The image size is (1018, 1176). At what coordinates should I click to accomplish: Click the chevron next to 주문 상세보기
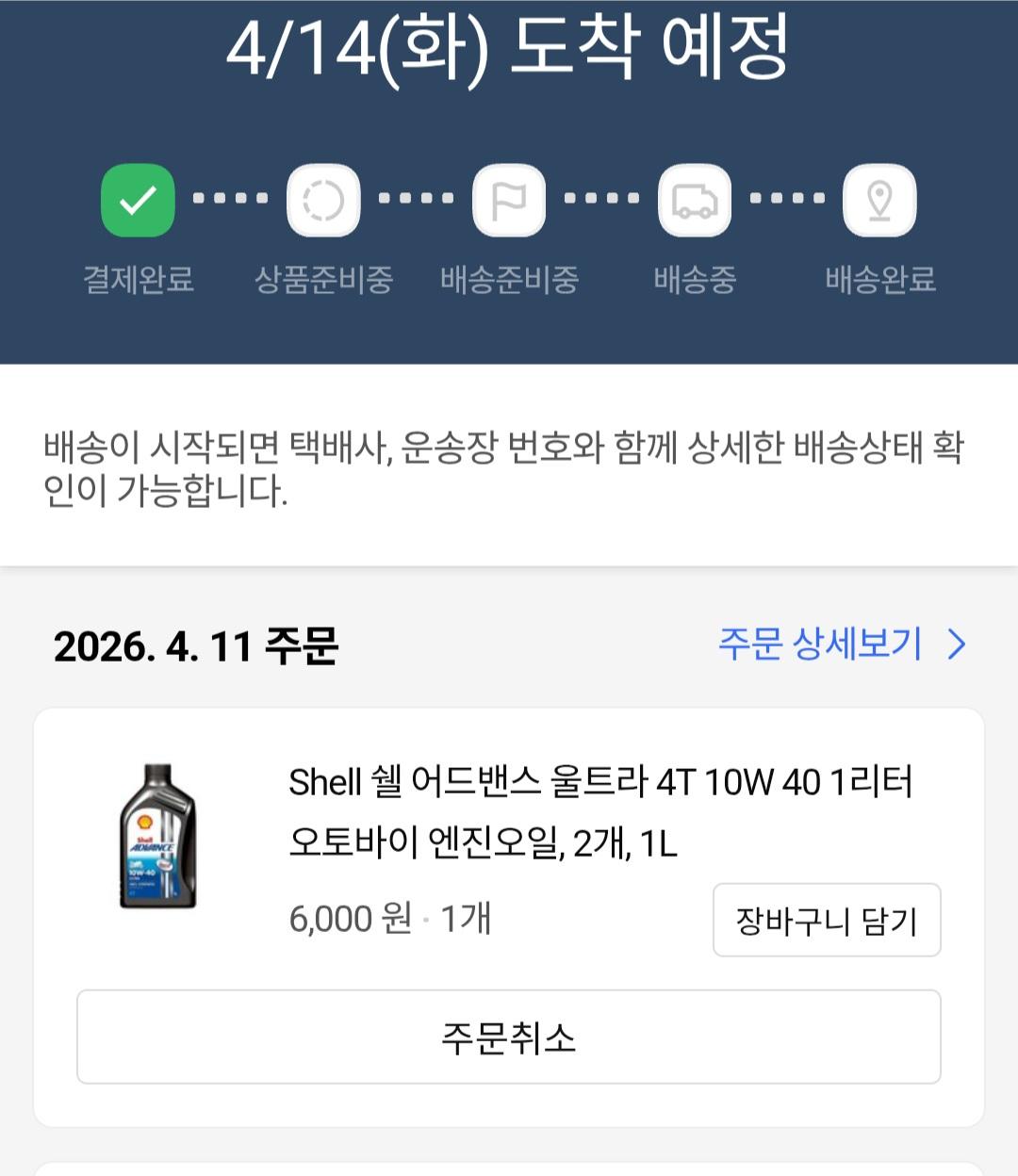[x=959, y=645]
